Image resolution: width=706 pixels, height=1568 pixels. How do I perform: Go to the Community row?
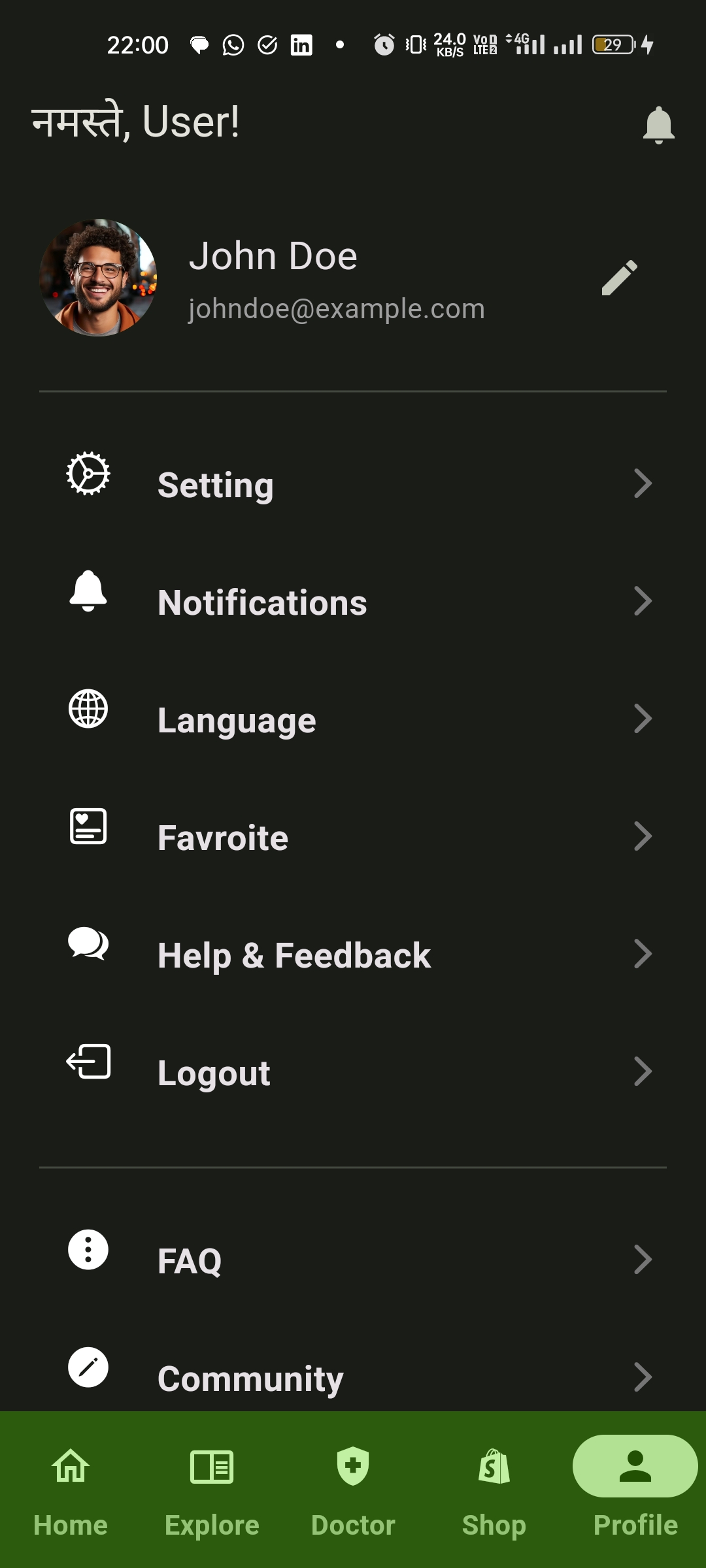pos(353,1377)
